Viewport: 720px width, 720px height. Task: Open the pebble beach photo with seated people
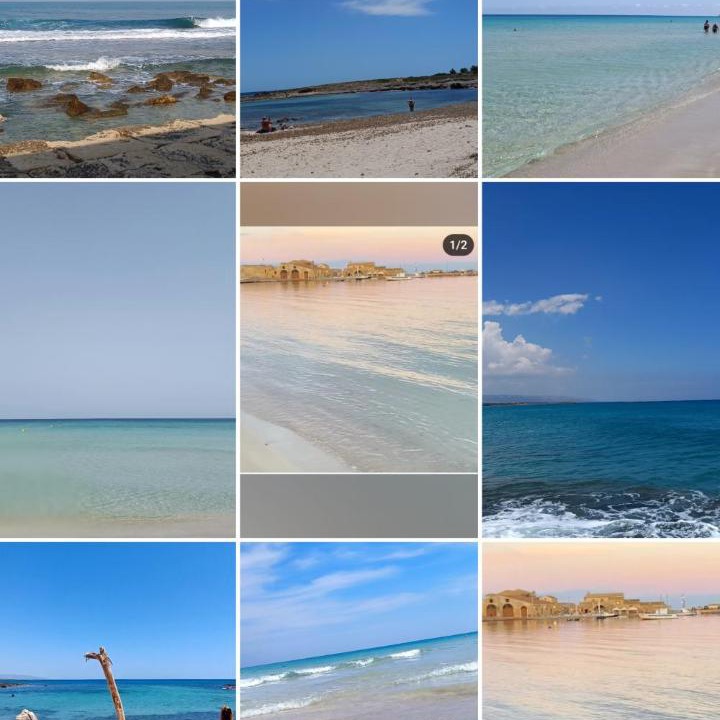(x=359, y=88)
